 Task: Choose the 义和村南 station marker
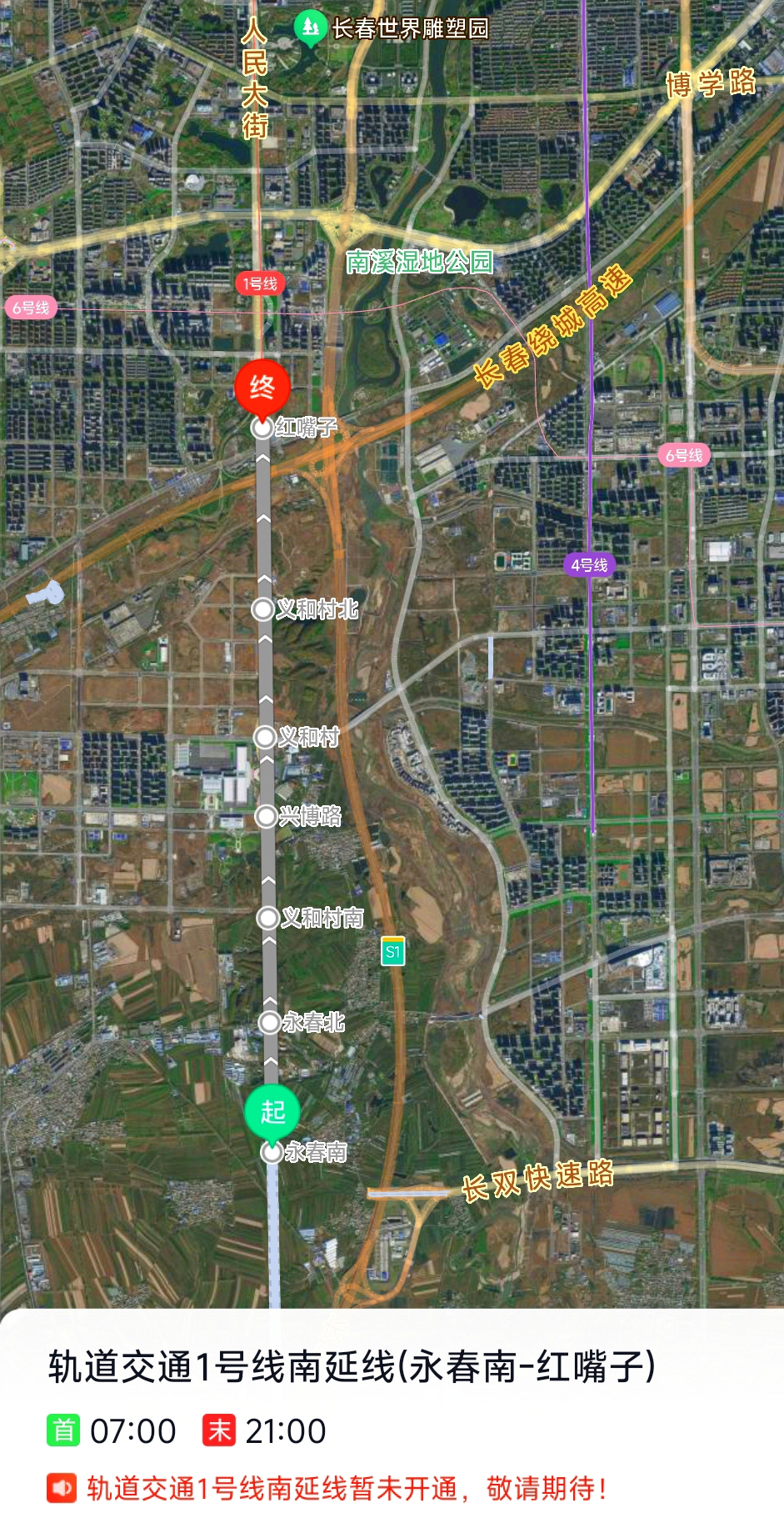[x=267, y=918]
